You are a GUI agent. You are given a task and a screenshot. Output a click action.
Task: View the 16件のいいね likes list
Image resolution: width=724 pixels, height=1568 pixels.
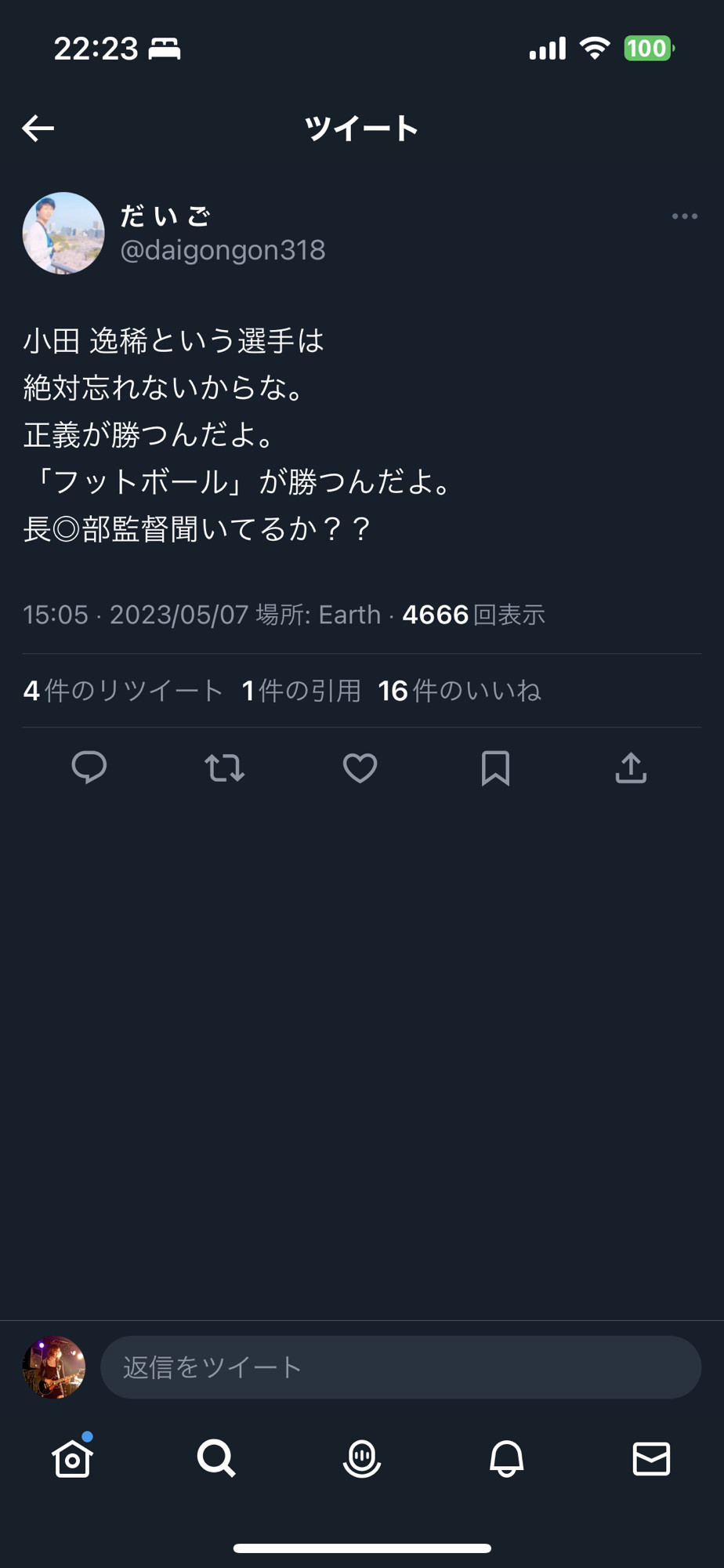point(459,691)
